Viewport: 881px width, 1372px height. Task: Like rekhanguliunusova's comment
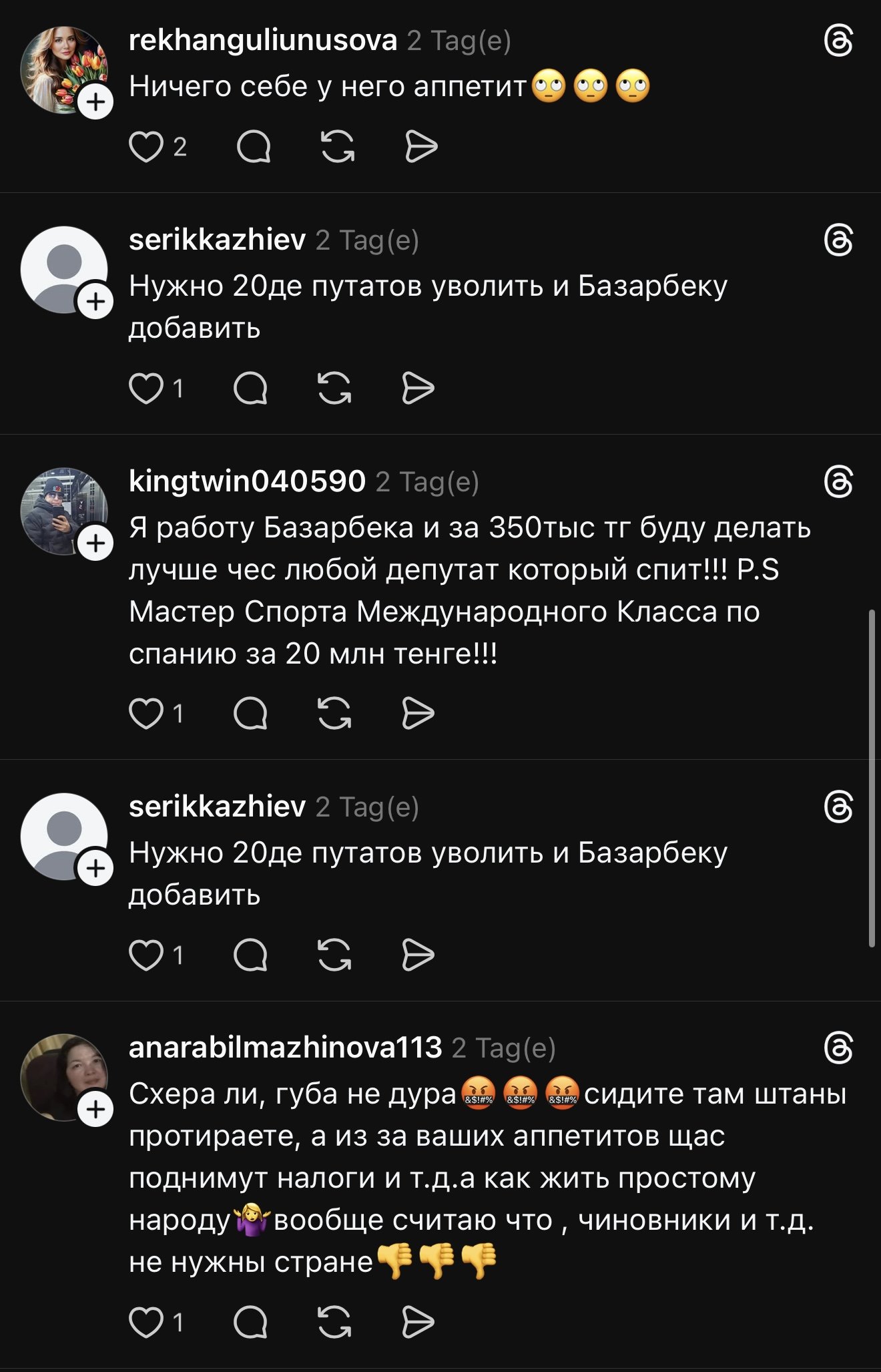pos(146,147)
